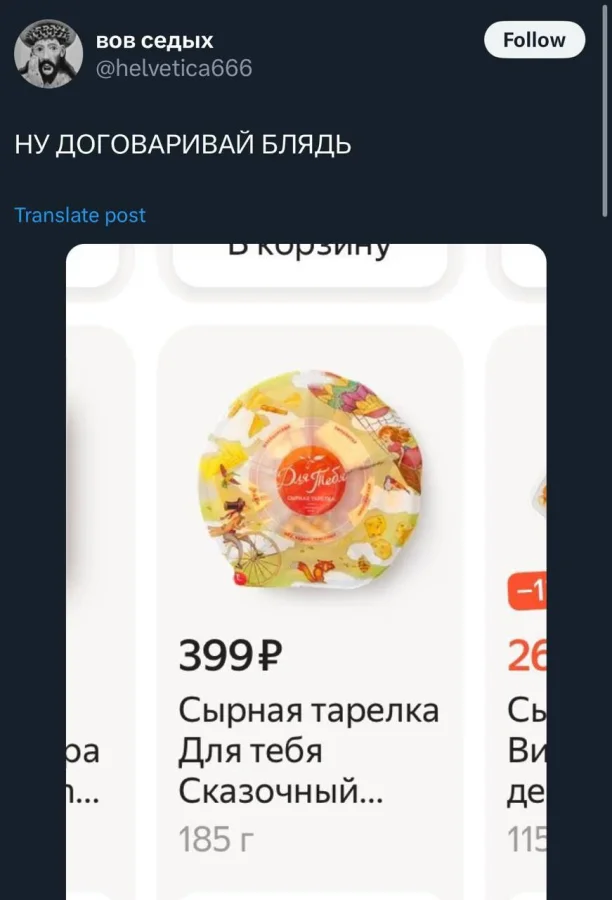Viewport: 612px width, 900px height.
Task: Open the @helvetica666 profile handle
Action: [174, 68]
